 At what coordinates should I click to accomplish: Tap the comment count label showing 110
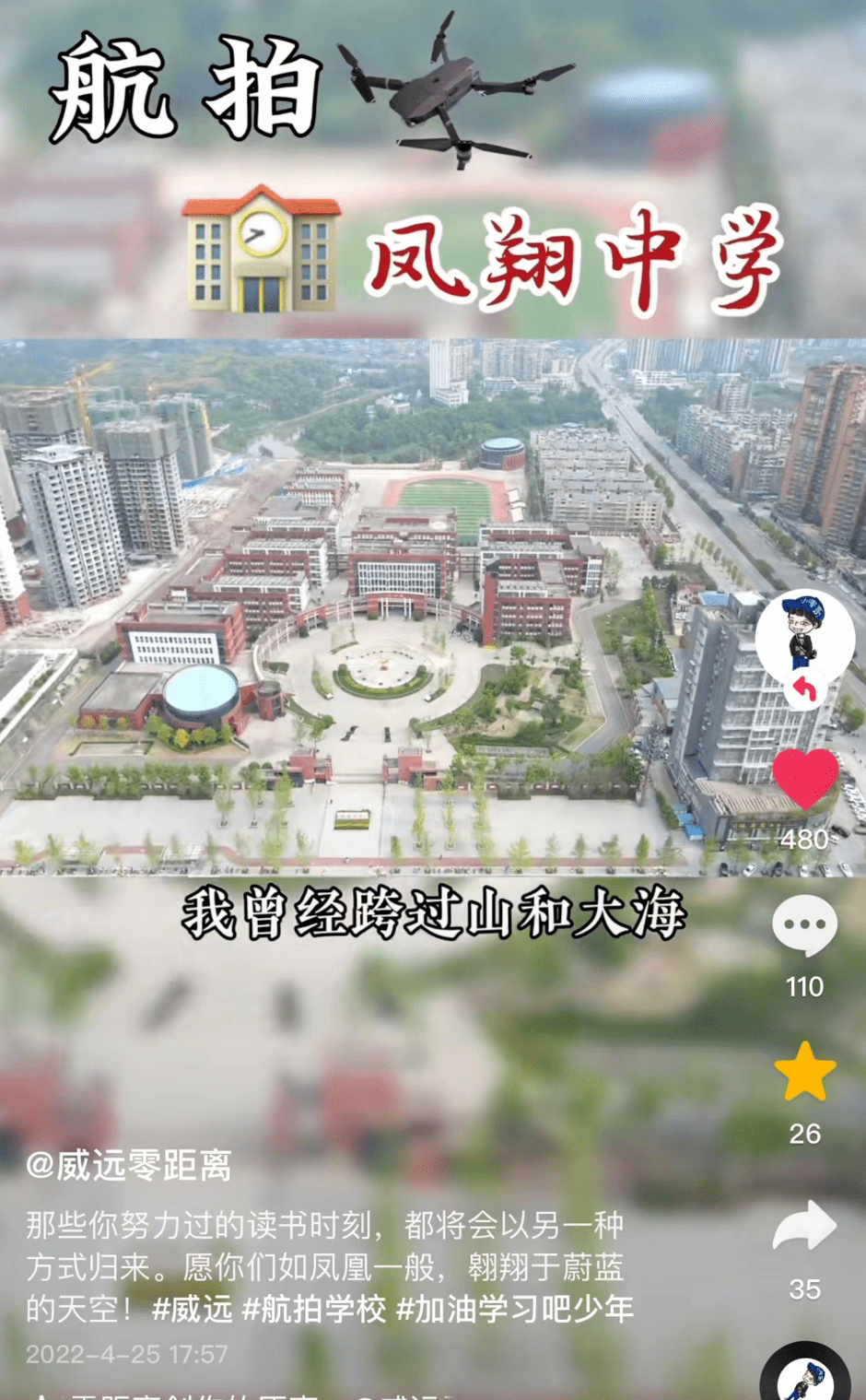(x=808, y=985)
